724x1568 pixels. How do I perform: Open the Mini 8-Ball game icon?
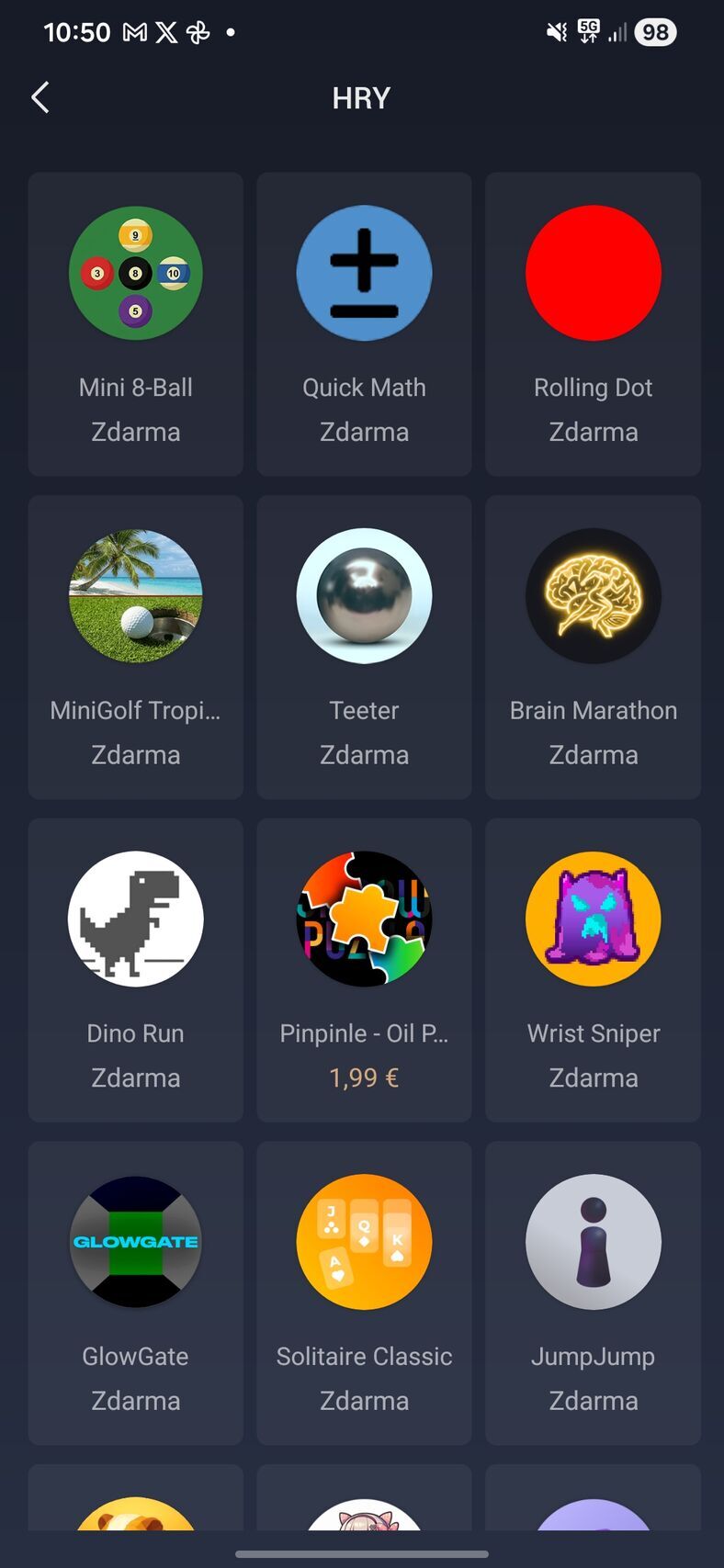tap(135, 273)
